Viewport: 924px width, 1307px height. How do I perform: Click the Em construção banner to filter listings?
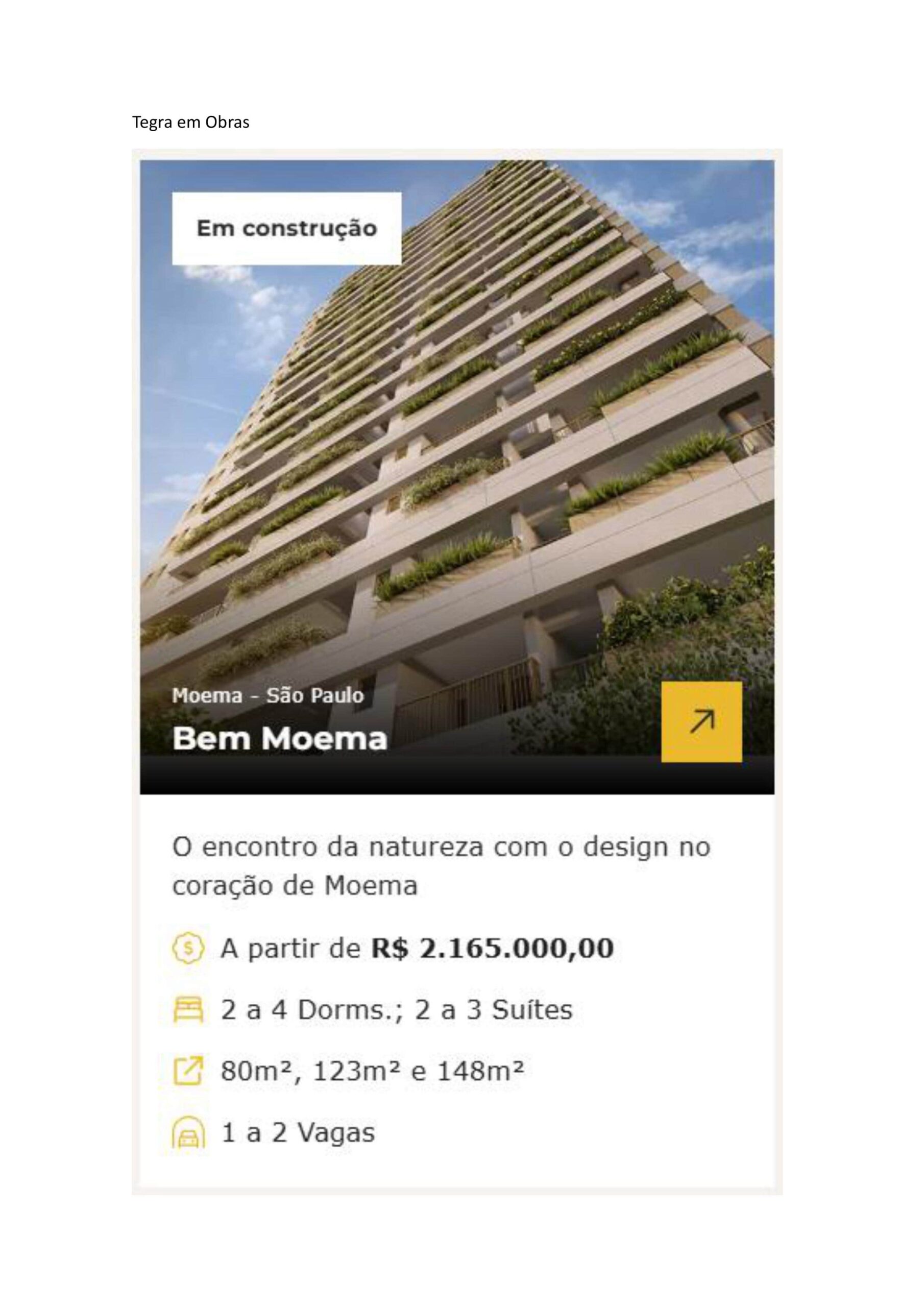click(x=286, y=228)
